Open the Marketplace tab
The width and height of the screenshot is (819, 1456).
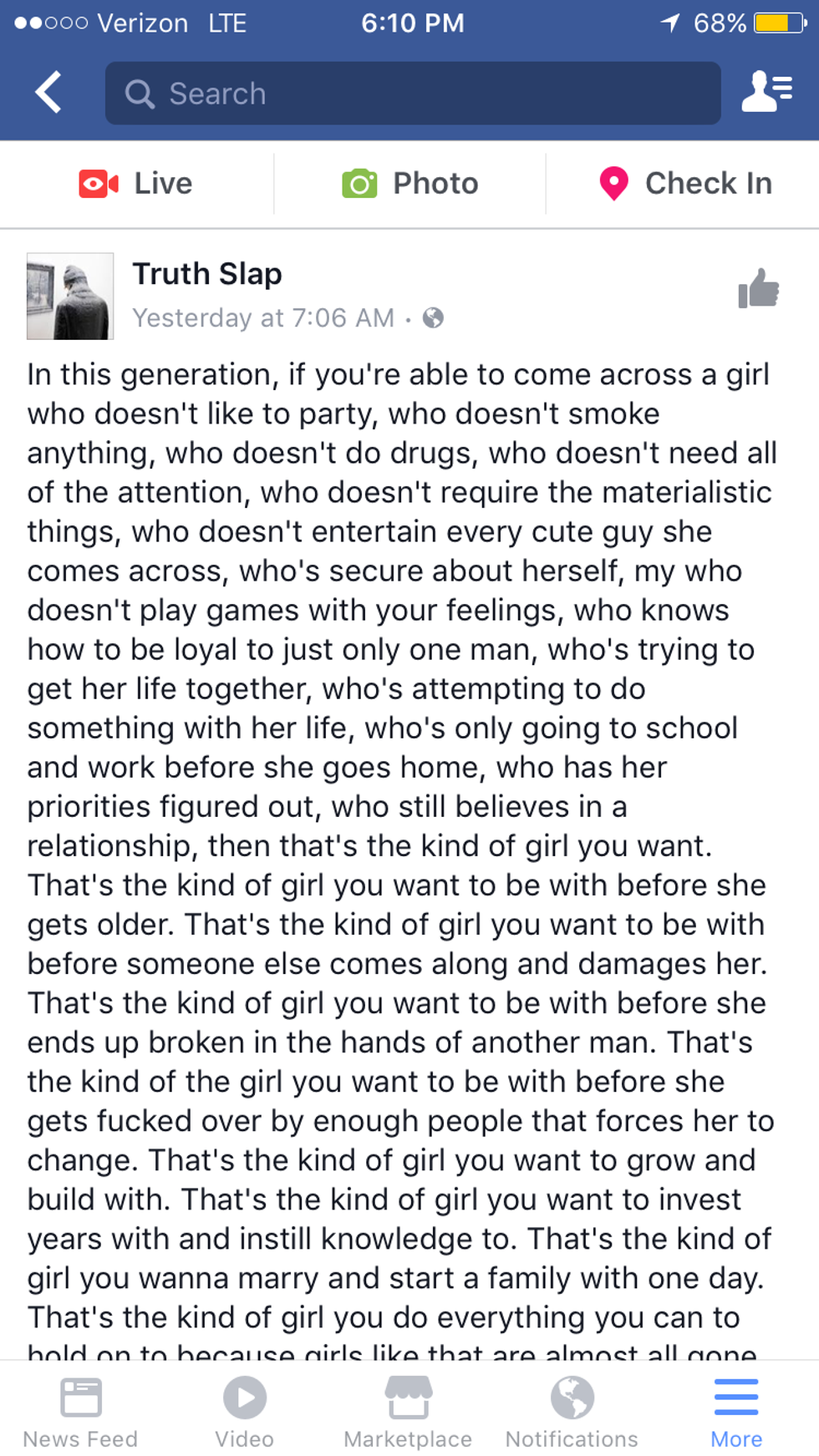(x=408, y=1412)
